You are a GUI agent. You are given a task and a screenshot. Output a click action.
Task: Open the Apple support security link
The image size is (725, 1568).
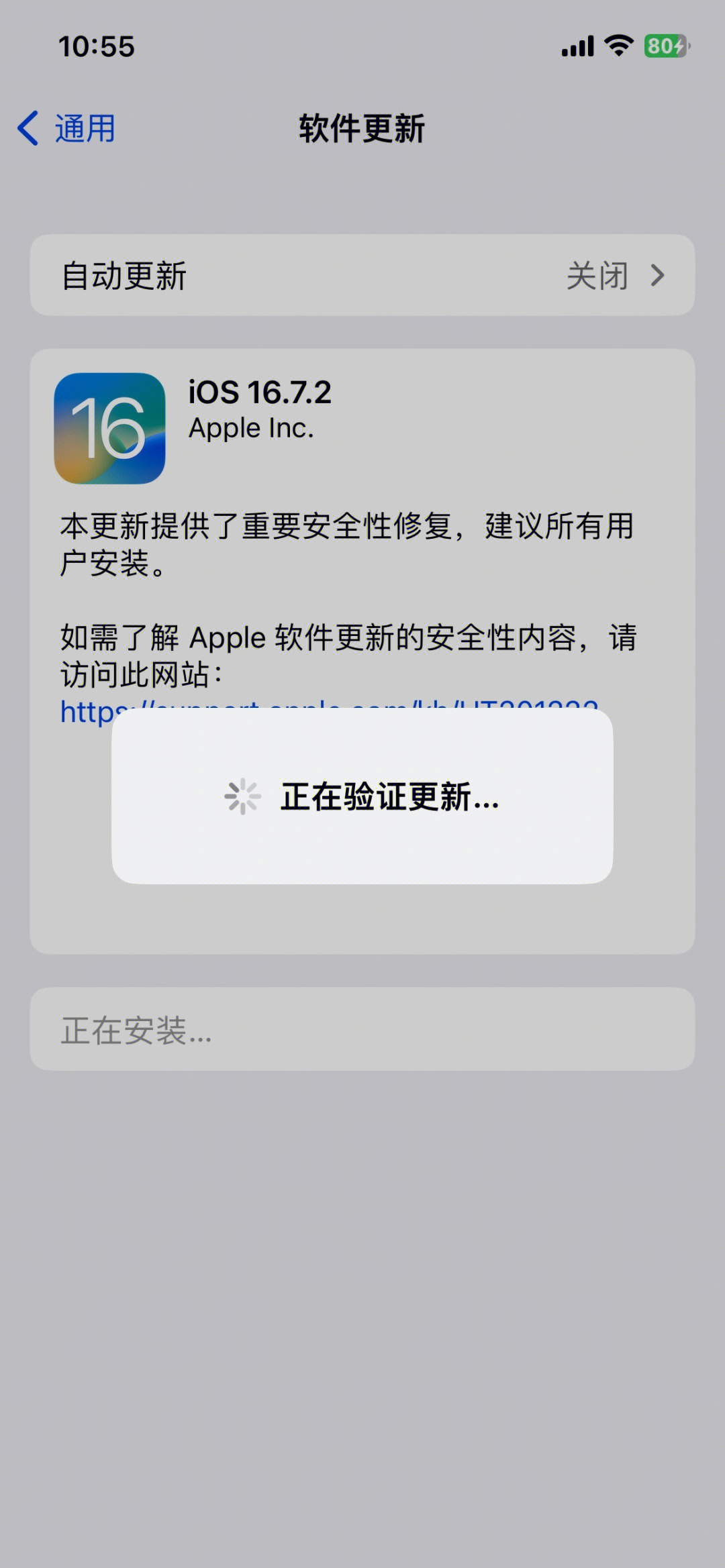(x=87, y=711)
